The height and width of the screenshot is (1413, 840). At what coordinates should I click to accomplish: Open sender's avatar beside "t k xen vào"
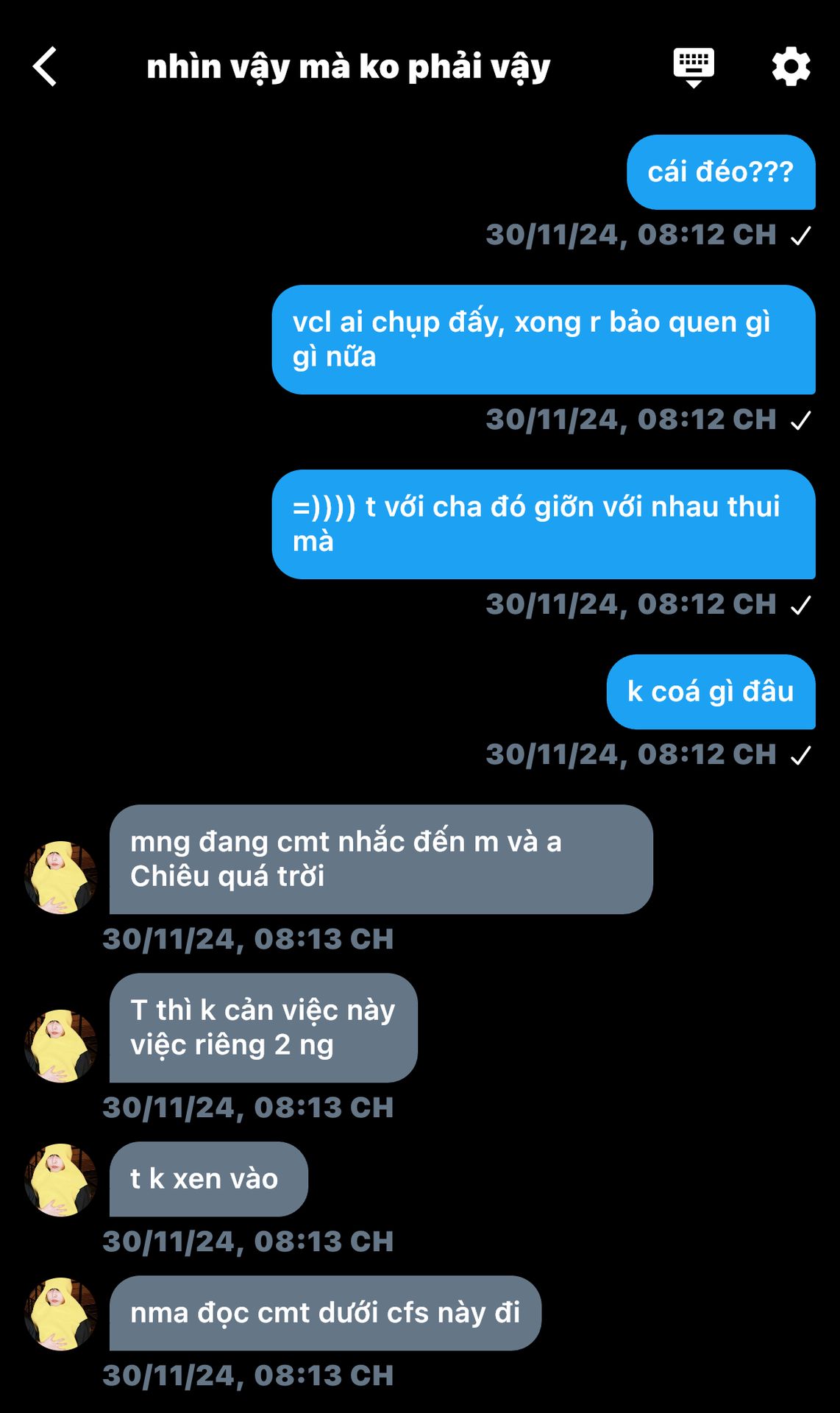tap(61, 1179)
